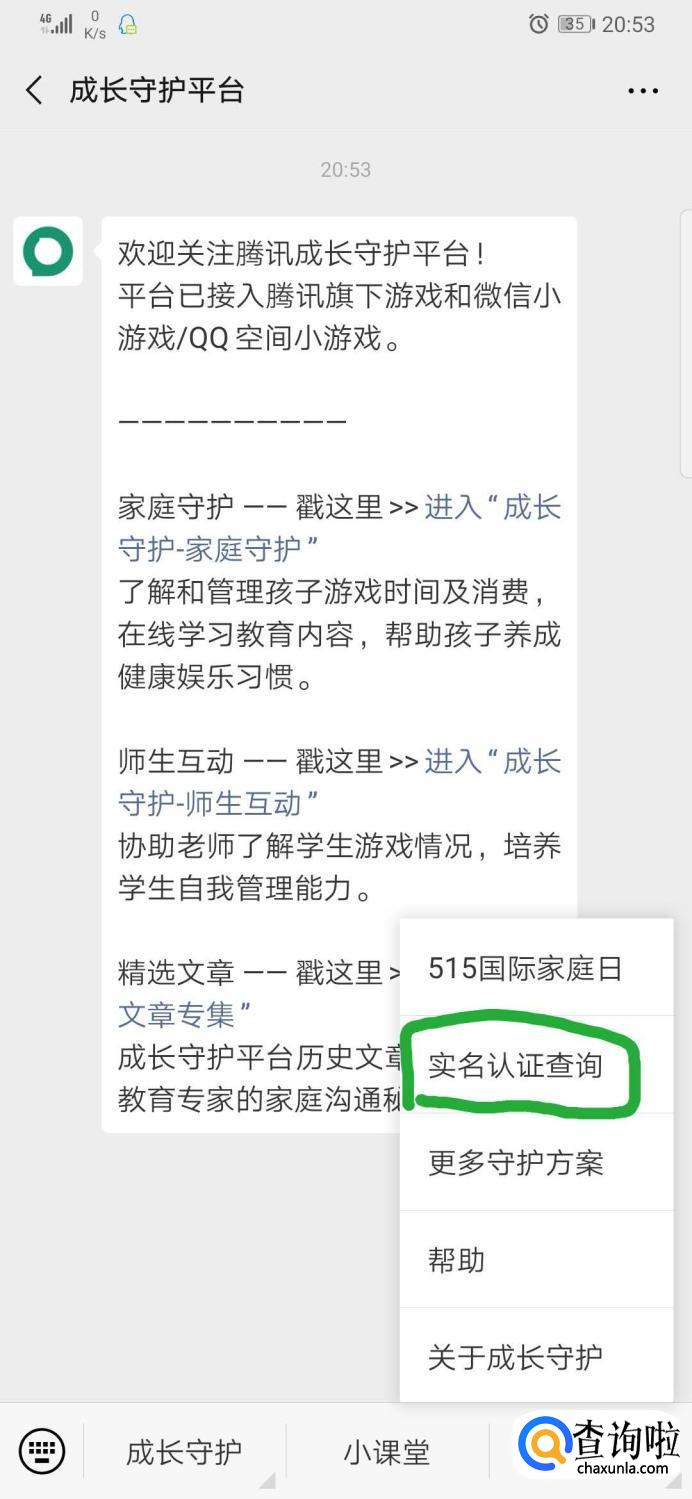This screenshot has width=692, height=1499.
Task: Tap the 成长守护平台 account avatar
Action: point(48,251)
